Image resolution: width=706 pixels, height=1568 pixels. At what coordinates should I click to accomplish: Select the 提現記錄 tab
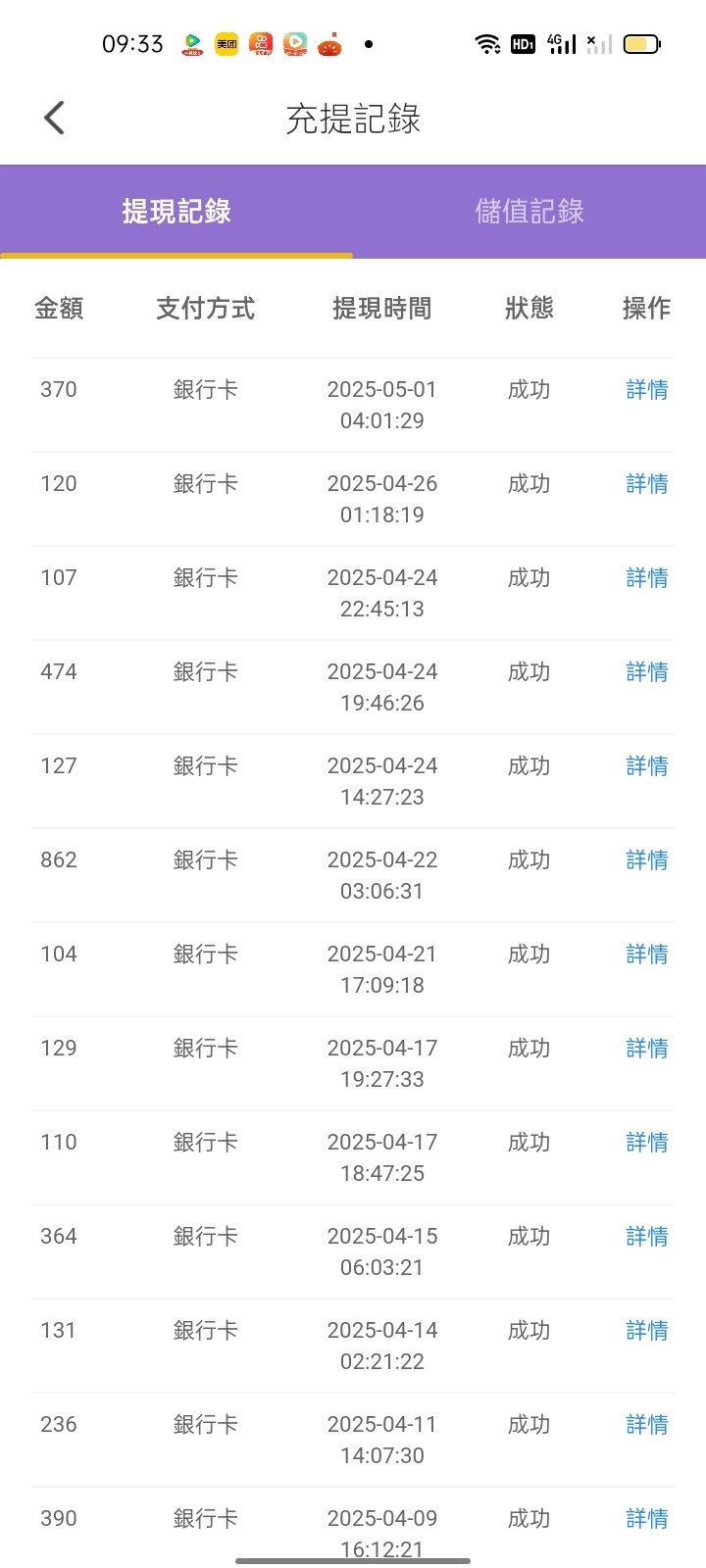coord(176,211)
